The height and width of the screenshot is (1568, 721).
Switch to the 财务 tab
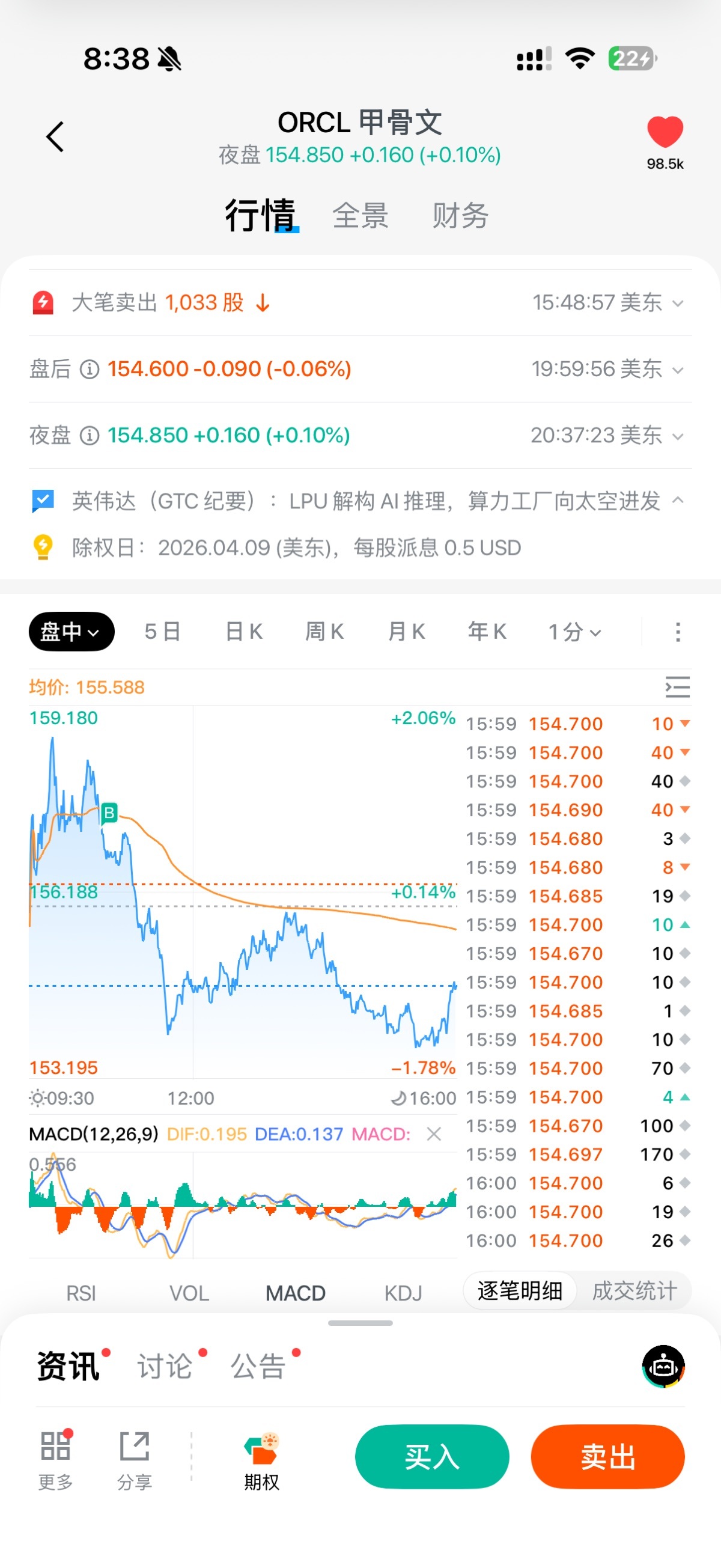click(460, 216)
